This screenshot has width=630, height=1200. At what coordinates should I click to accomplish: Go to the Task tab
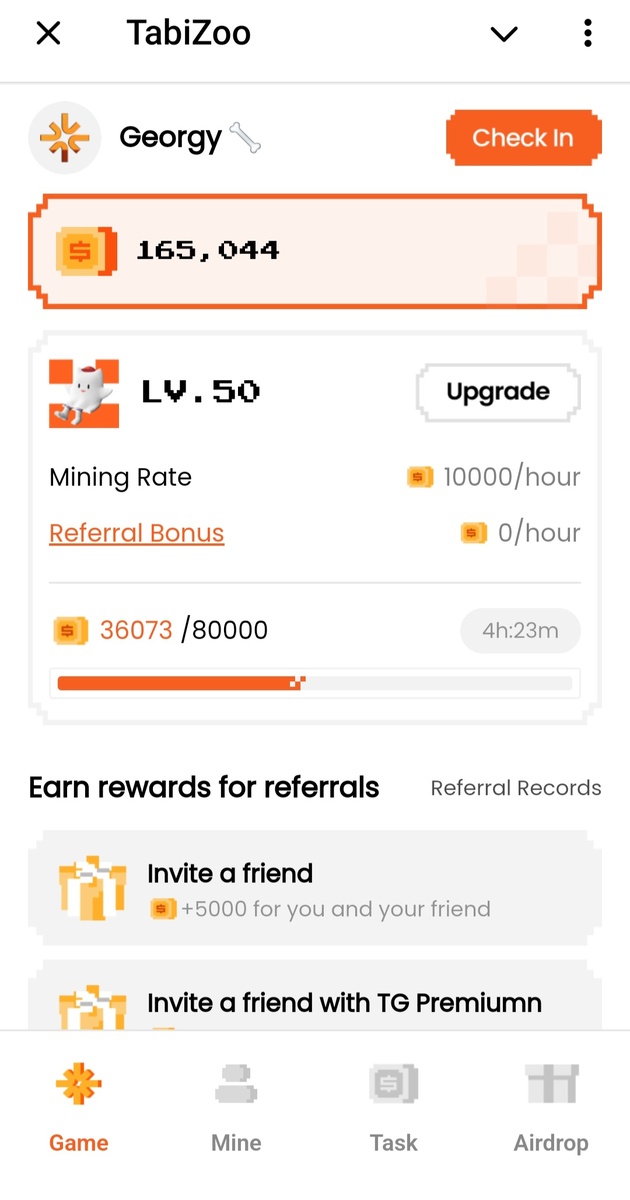(393, 1108)
